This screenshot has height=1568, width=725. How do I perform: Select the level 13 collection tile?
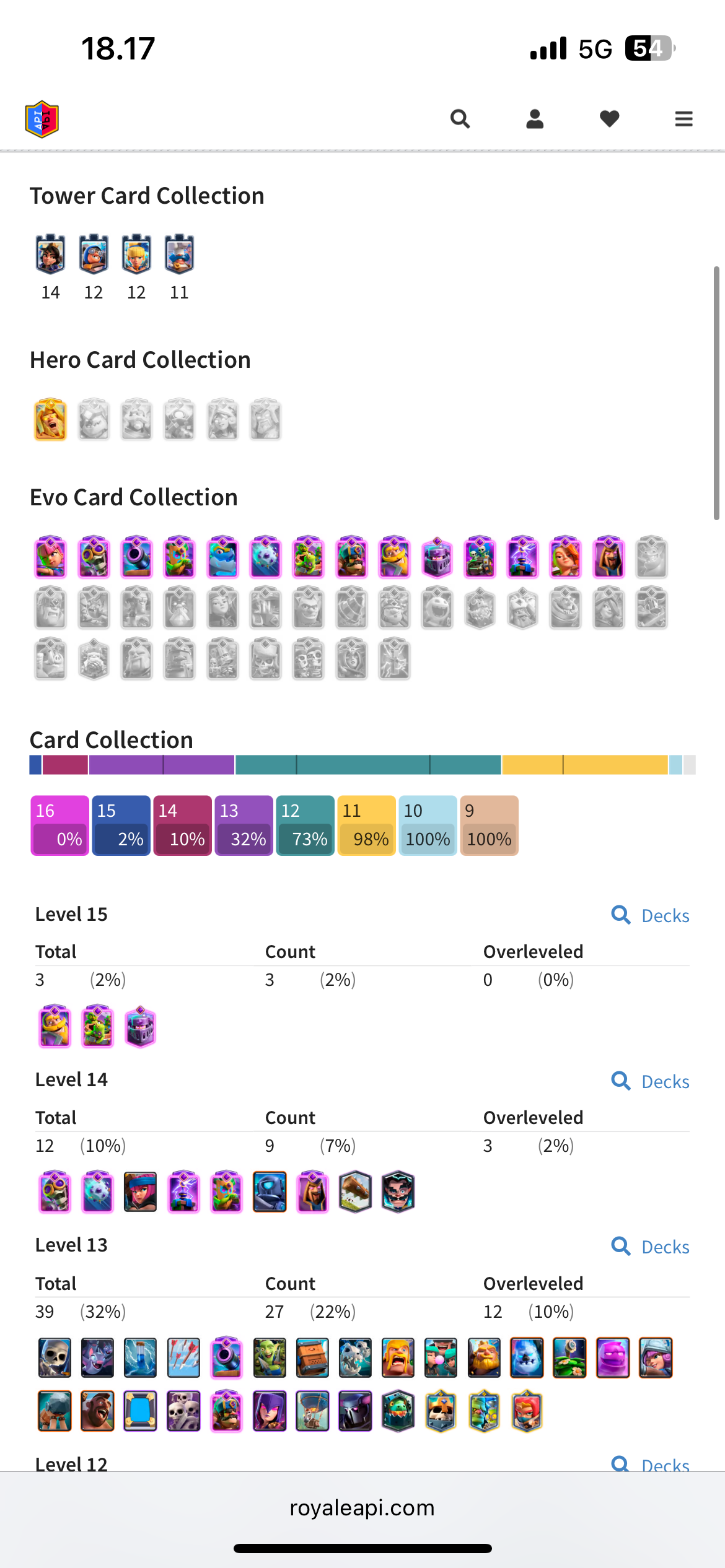pyautogui.click(x=244, y=825)
